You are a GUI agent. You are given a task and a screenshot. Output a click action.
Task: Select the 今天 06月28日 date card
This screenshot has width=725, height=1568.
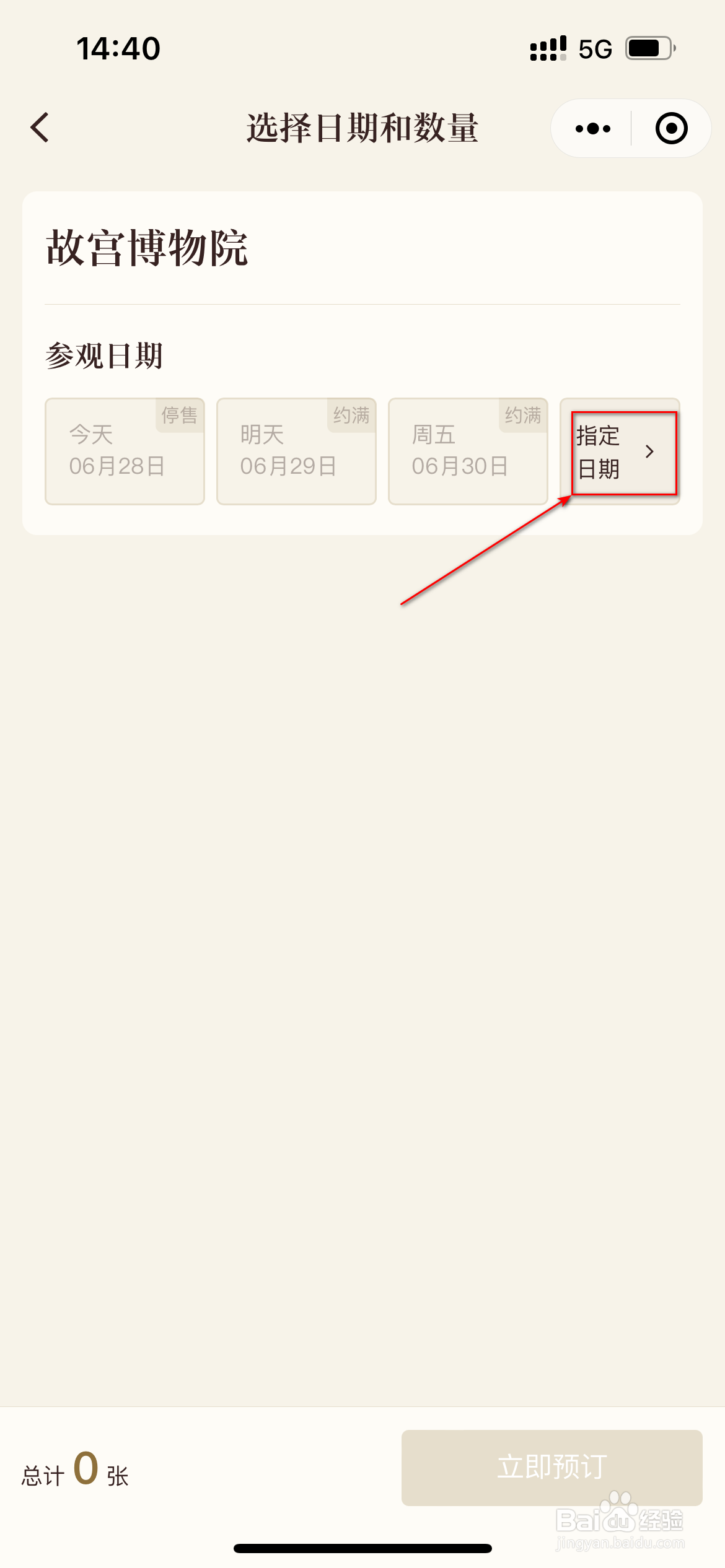click(124, 452)
